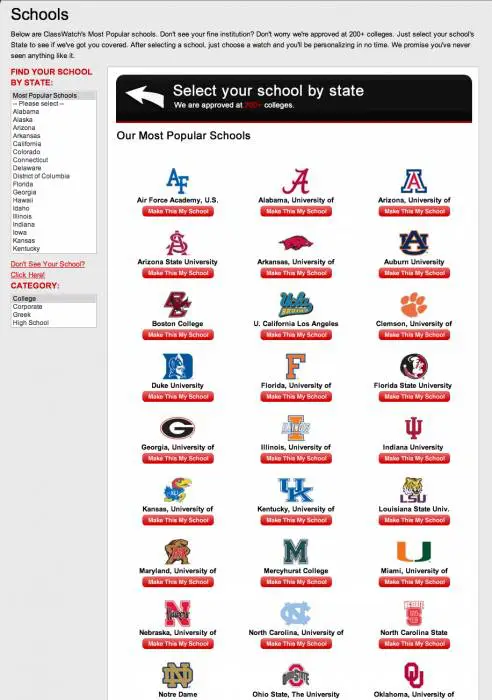
Task: Set Duke University as my school
Action: coord(178,396)
